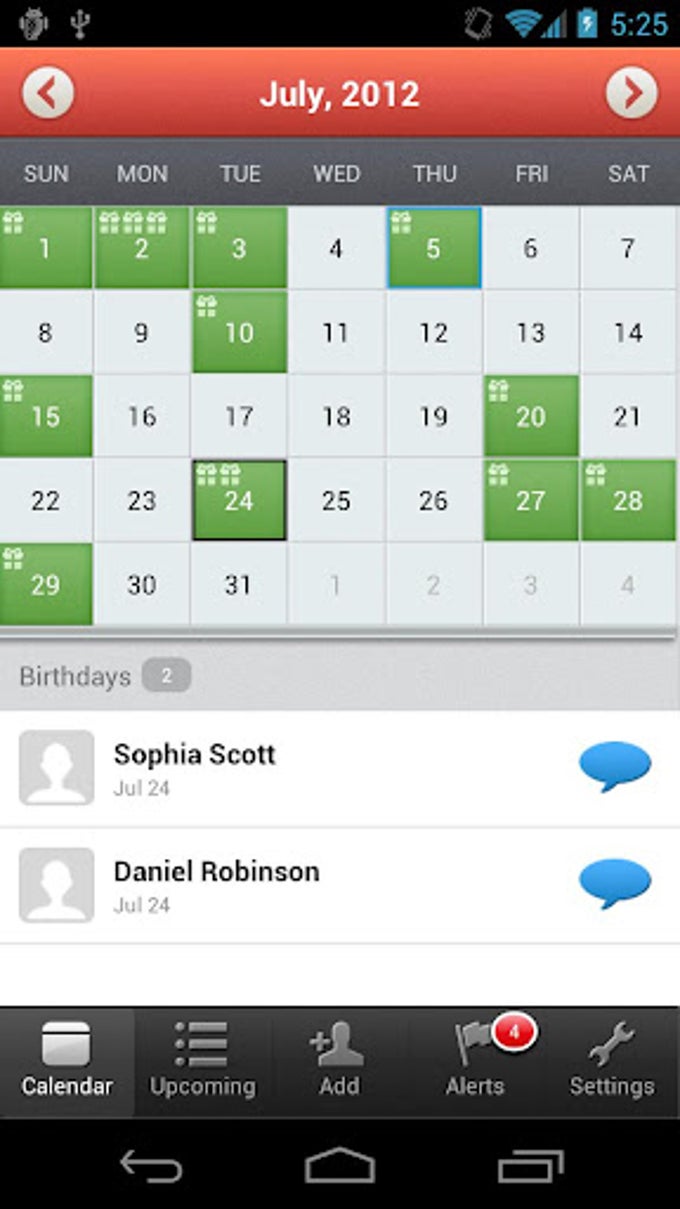The width and height of the screenshot is (680, 1209).
Task: Select July 5 on the calendar
Action: [x=434, y=248]
